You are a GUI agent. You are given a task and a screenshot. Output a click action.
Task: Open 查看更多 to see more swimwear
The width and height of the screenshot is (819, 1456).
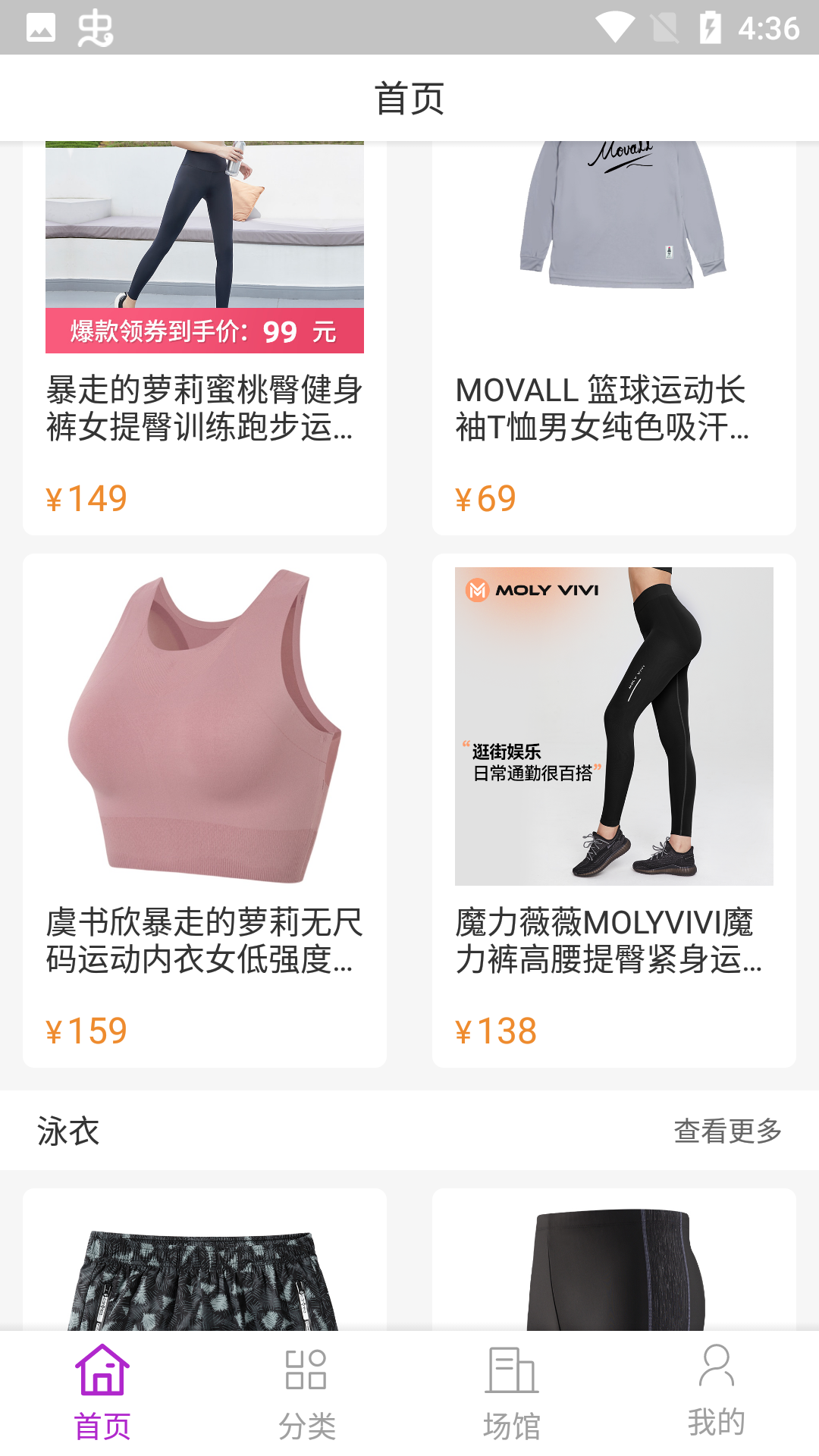[x=726, y=1131]
